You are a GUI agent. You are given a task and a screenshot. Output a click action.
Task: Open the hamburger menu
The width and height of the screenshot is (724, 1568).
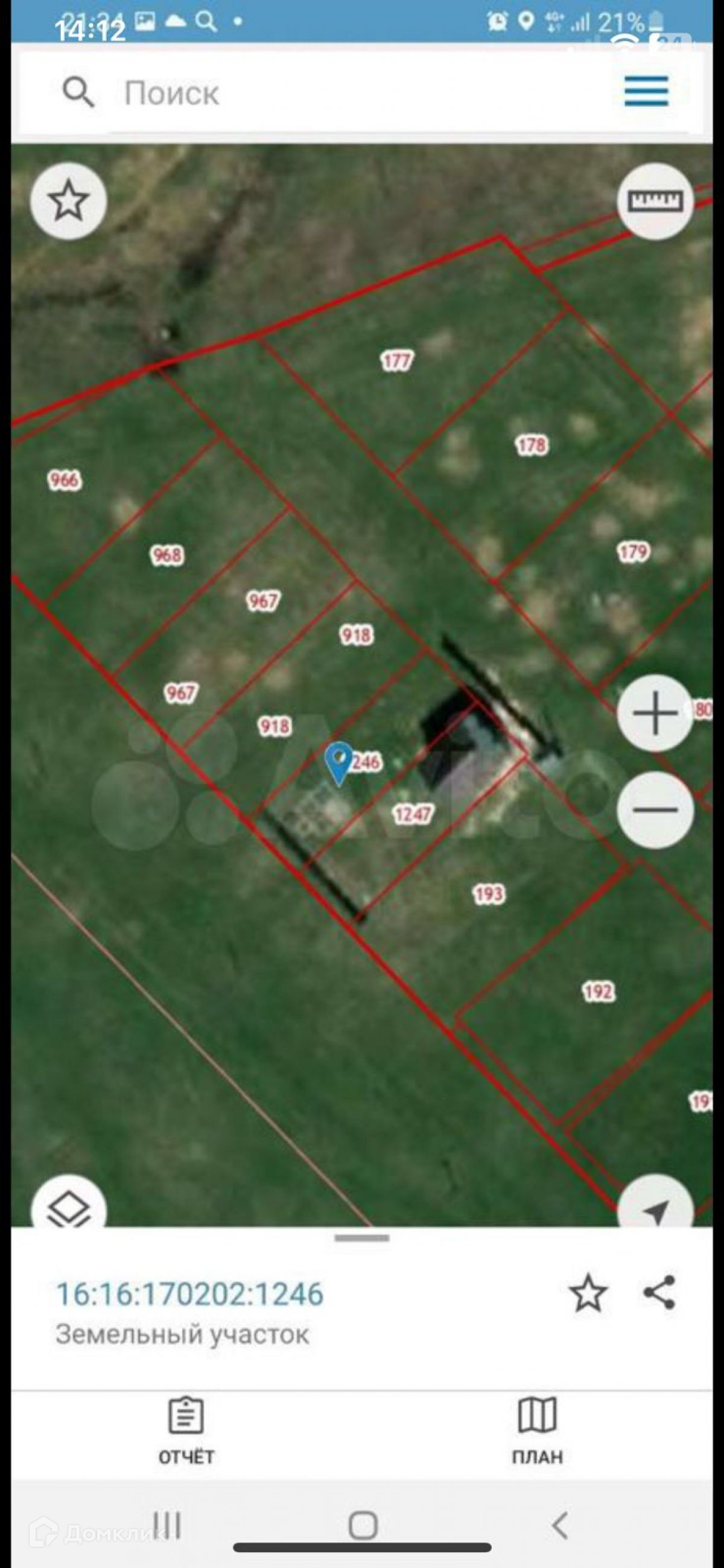646,91
